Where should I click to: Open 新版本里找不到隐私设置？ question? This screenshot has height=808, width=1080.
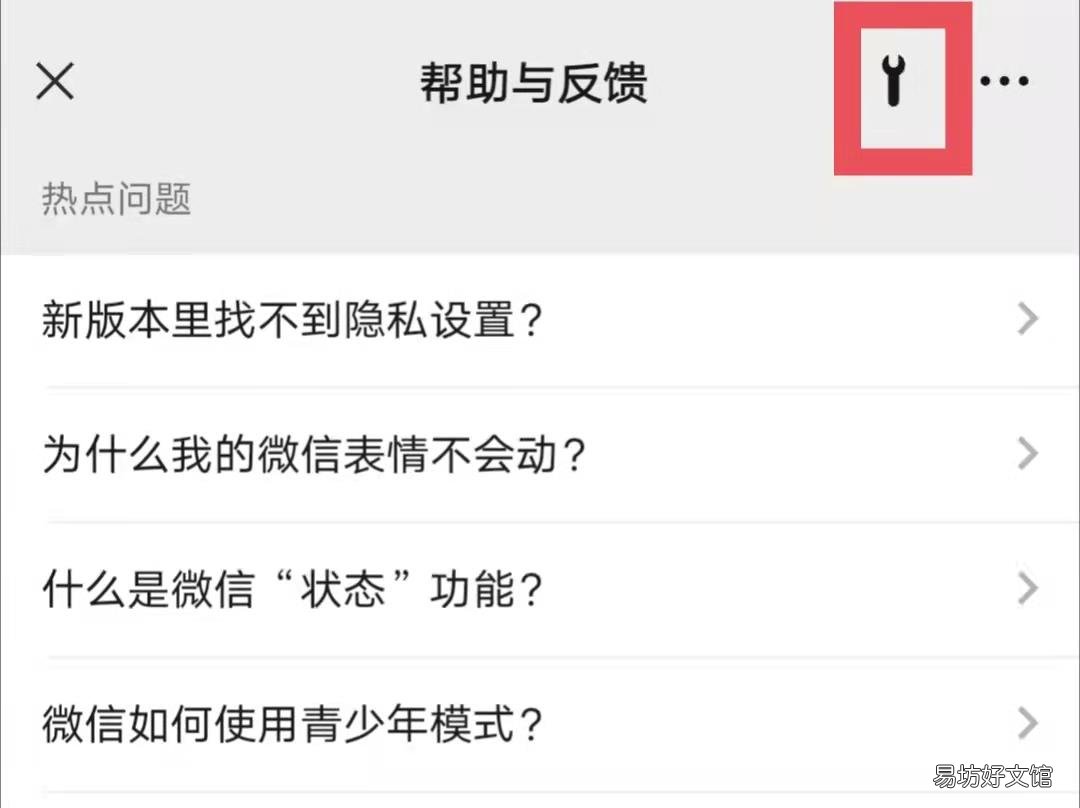pos(540,320)
